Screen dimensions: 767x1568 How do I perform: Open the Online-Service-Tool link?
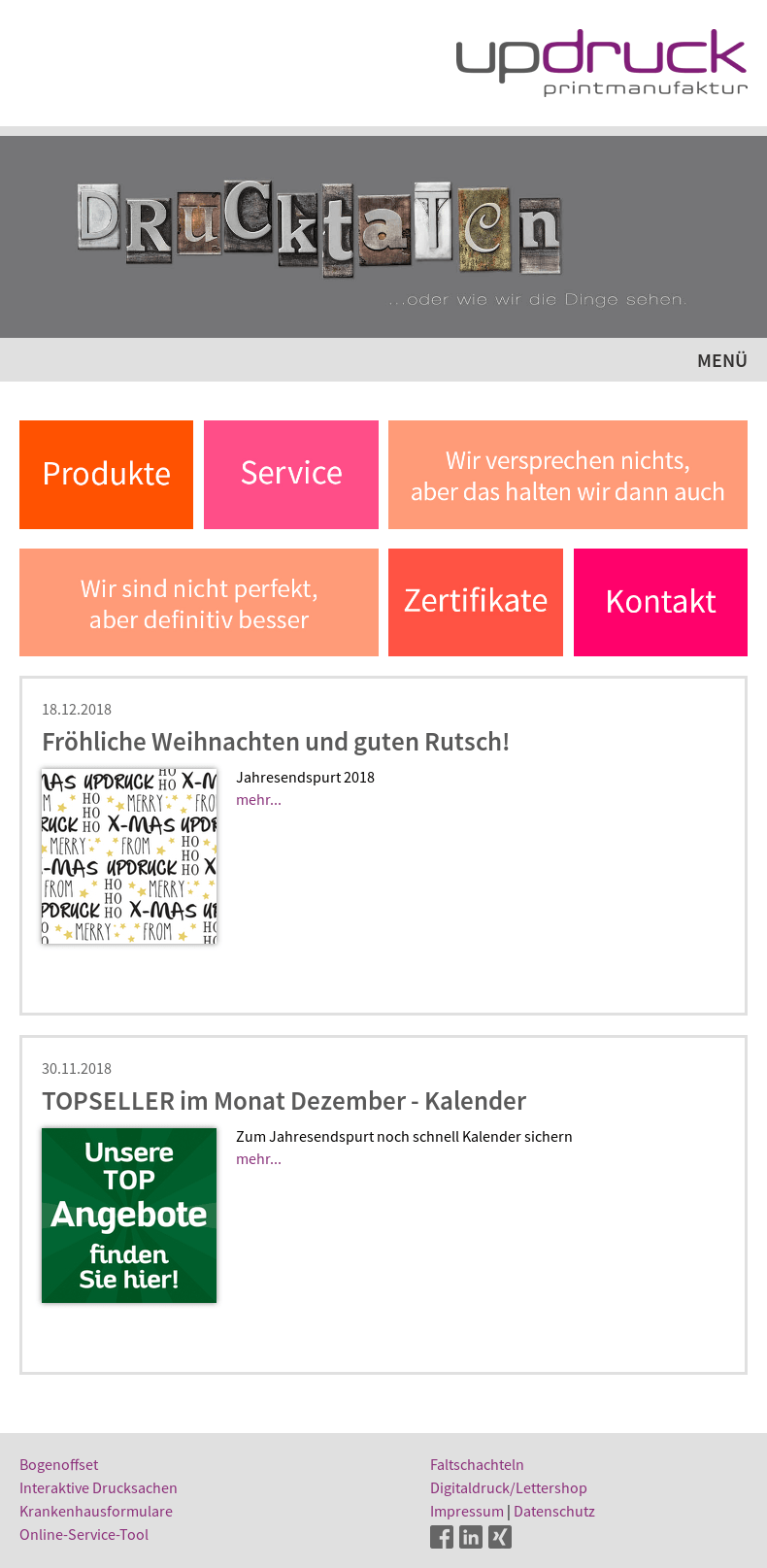pyautogui.click(x=83, y=1535)
